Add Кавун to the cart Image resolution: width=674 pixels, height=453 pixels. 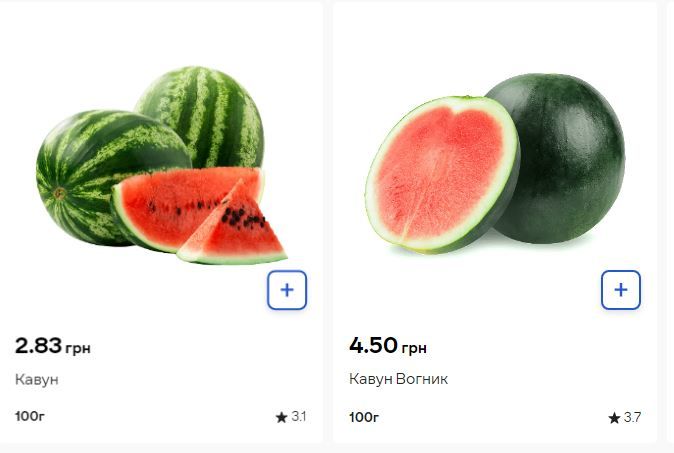pos(287,290)
